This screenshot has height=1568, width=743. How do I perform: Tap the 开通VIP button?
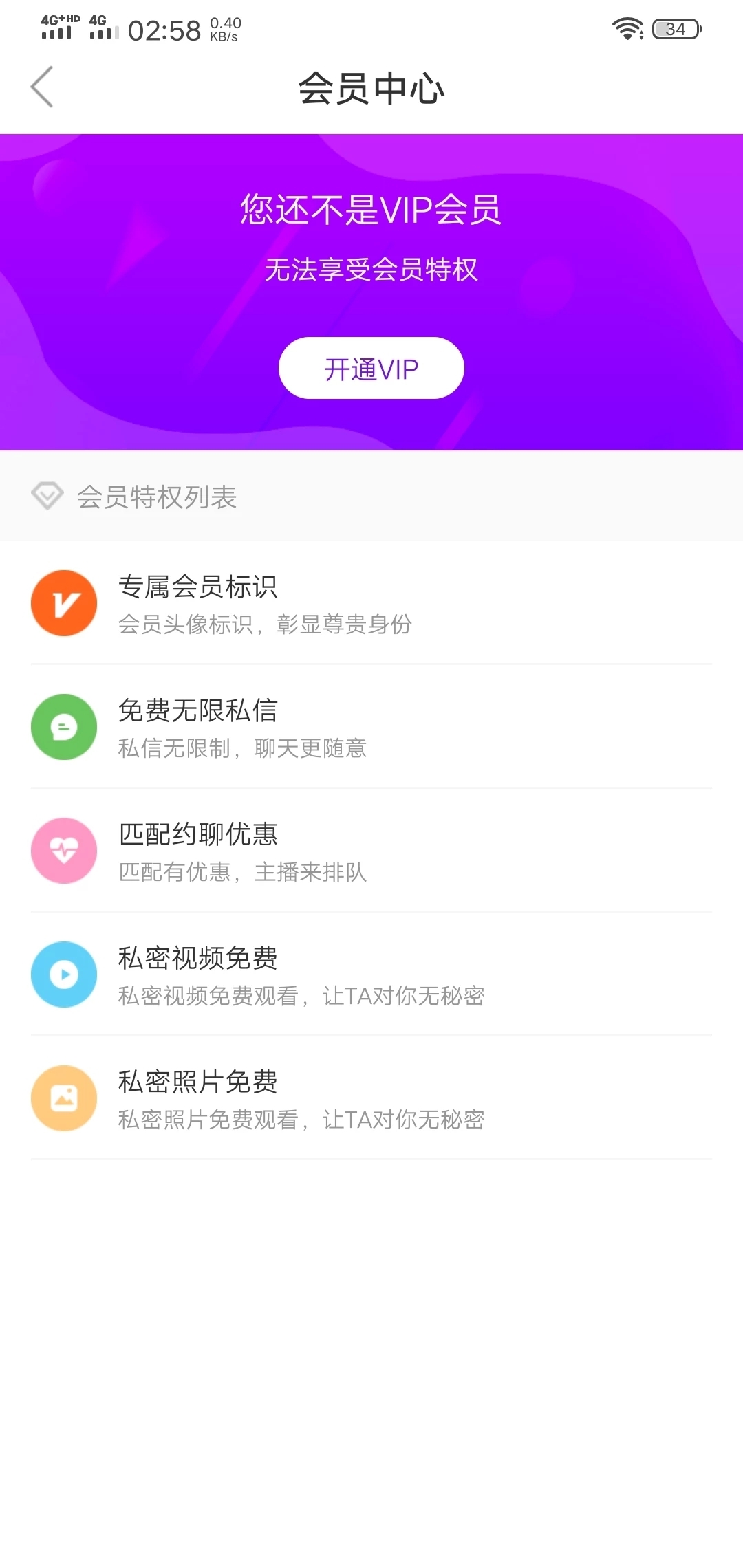click(x=371, y=369)
